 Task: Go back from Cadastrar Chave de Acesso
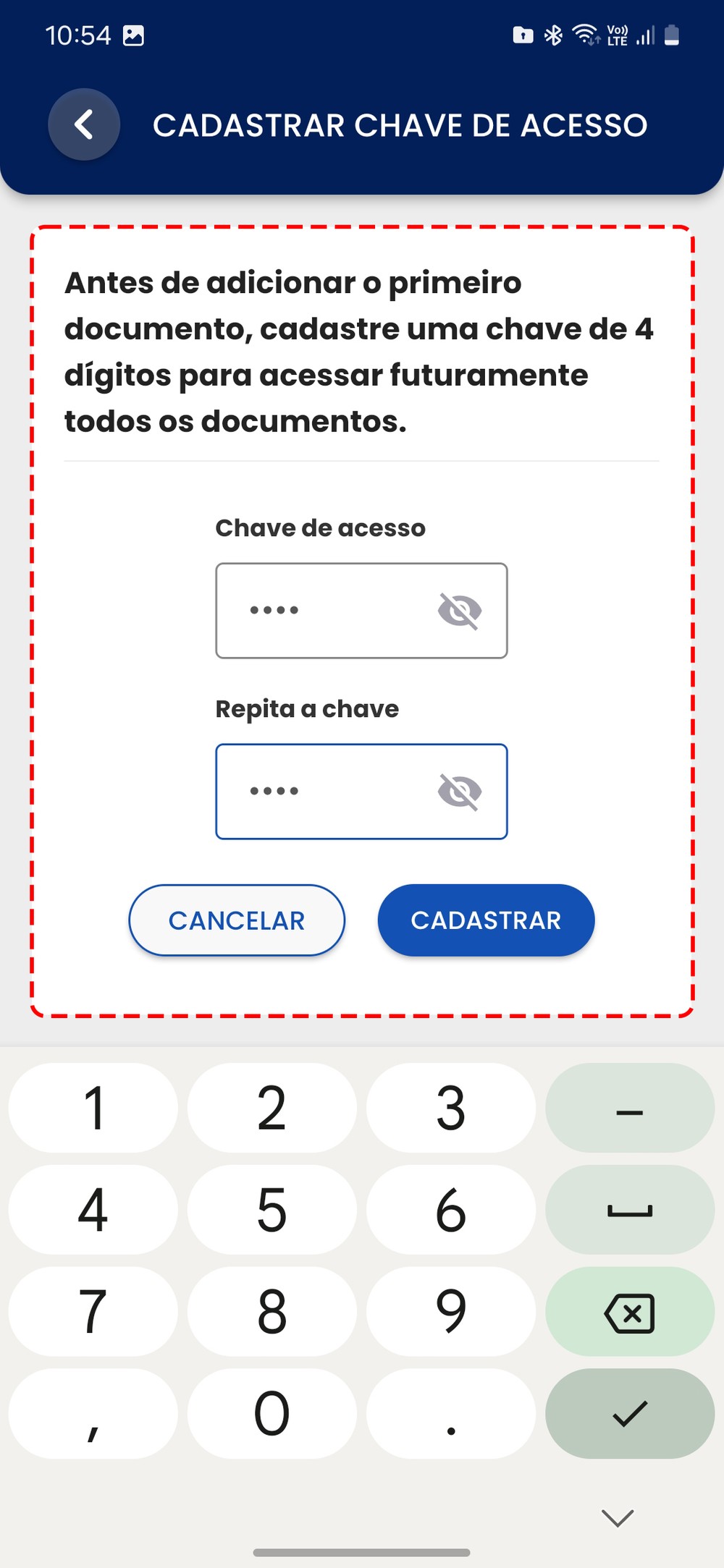(x=84, y=124)
